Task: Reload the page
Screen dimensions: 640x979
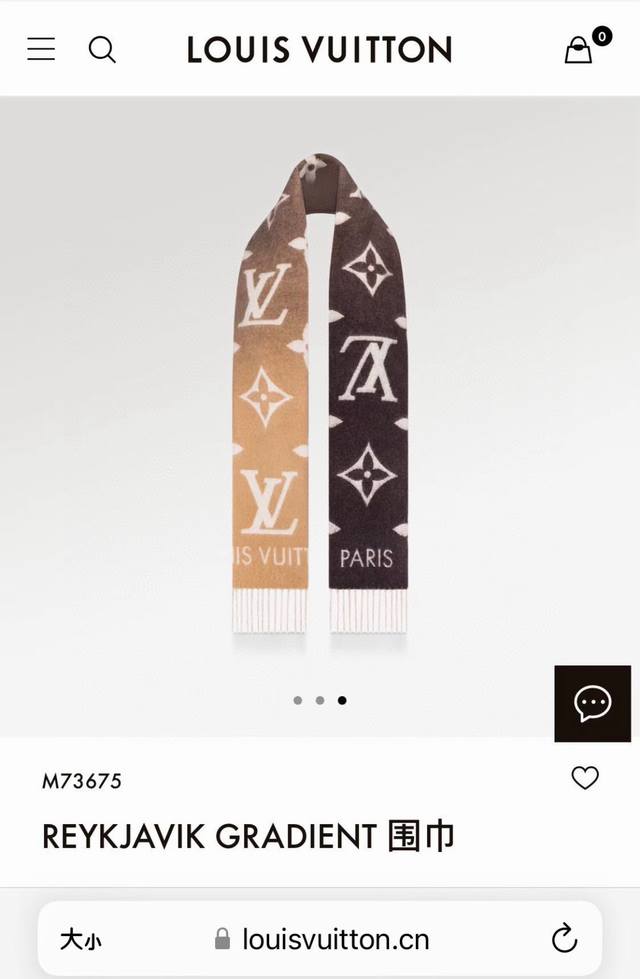Action: point(564,939)
